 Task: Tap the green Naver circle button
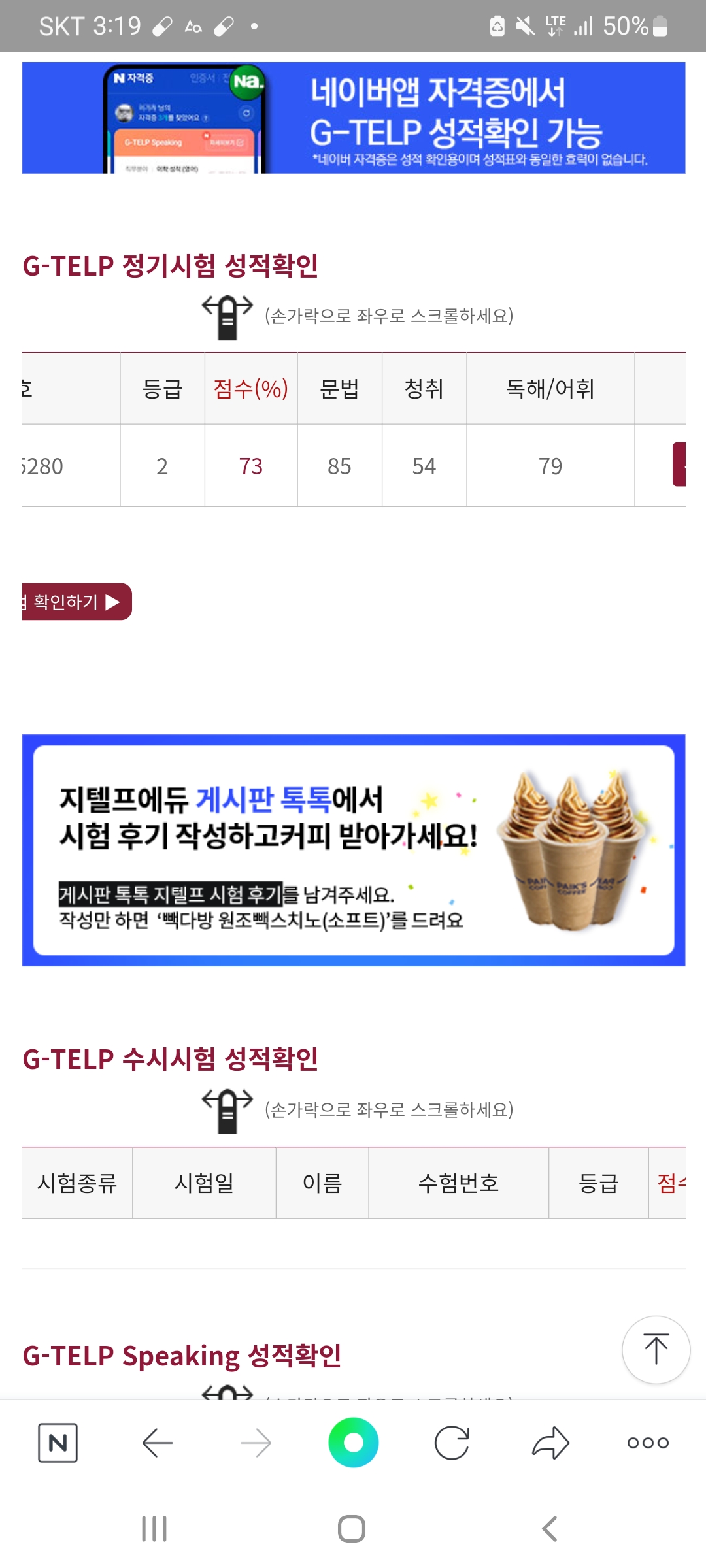coord(353,1442)
